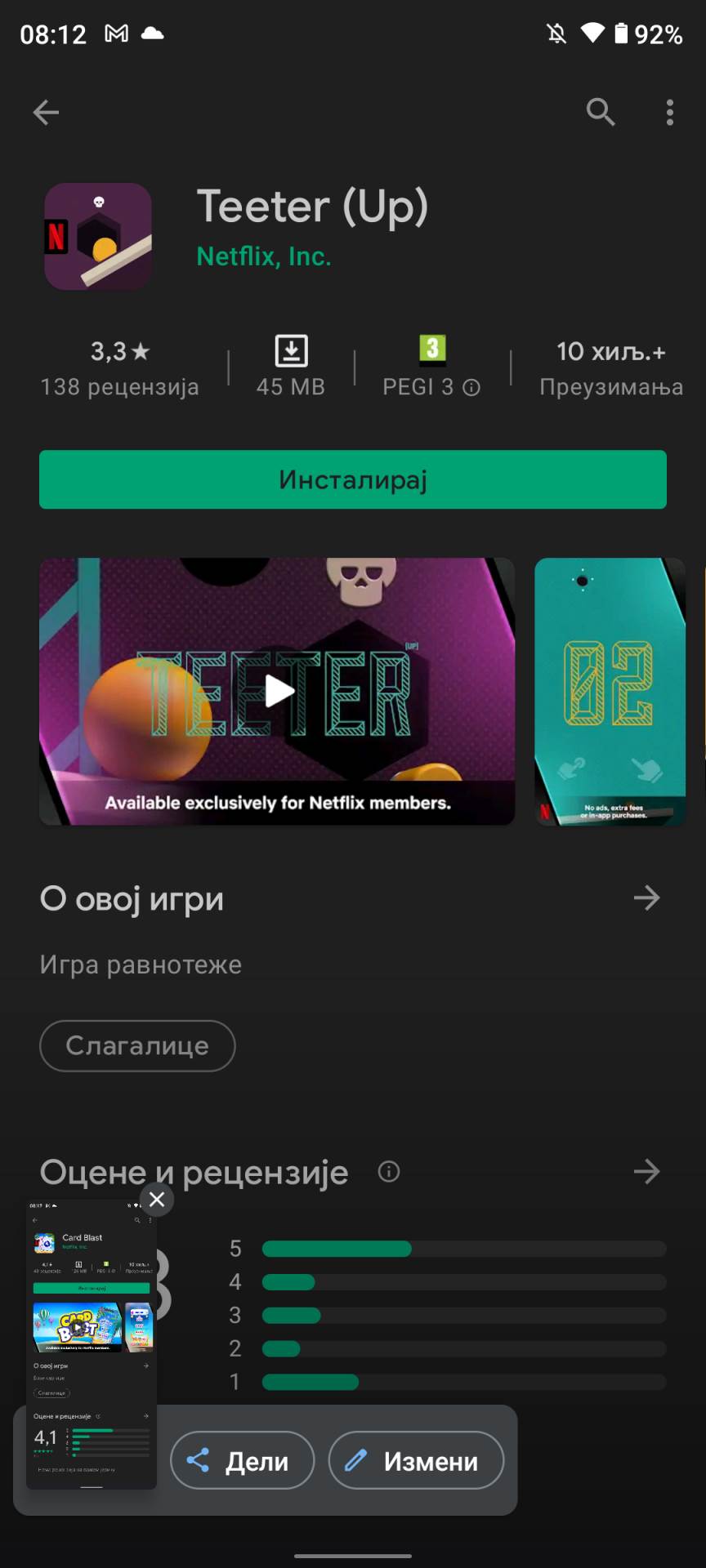Tap the PEGI 3 rating info icon

click(x=471, y=388)
